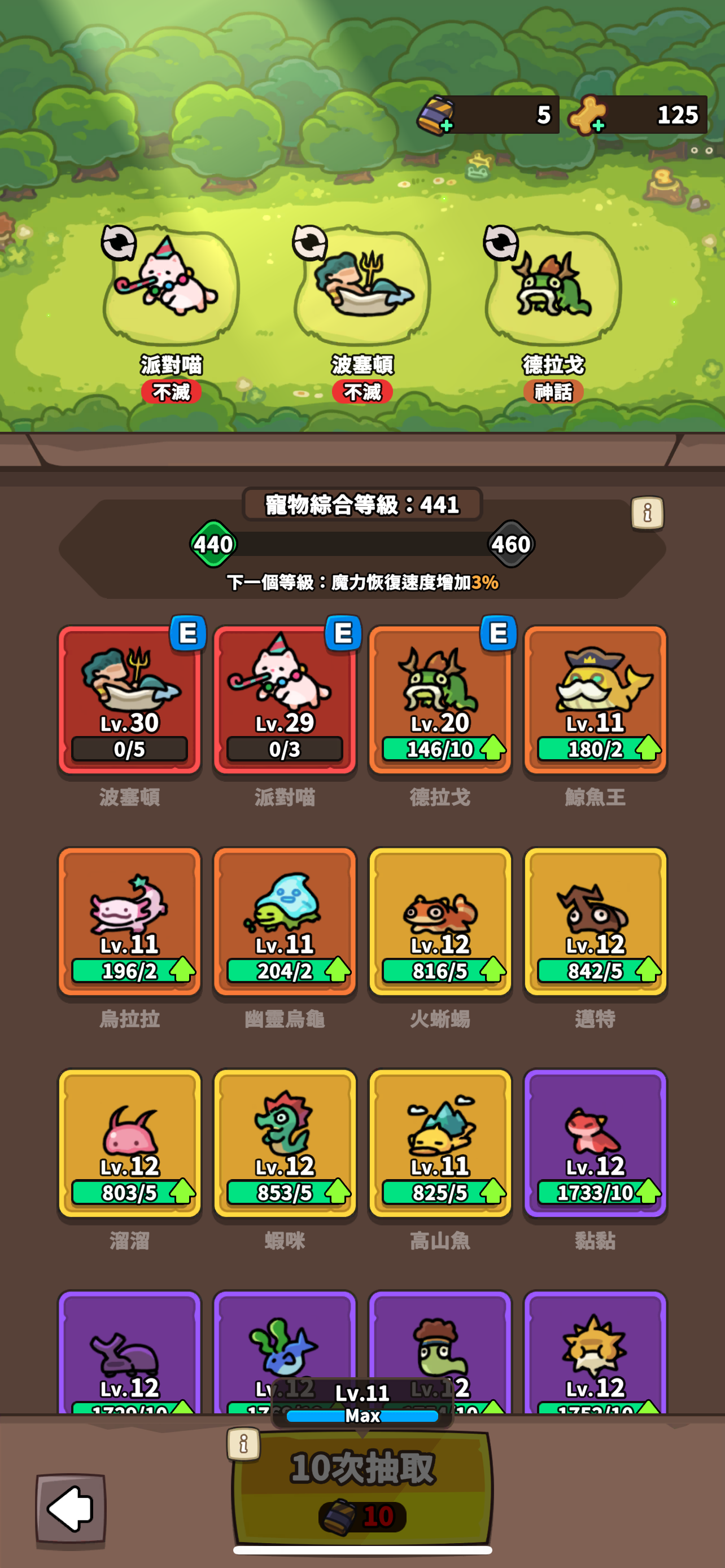The height and width of the screenshot is (1568, 725).
Task: Open the 烏拉拉 pet card
Action: coord(130,922)
